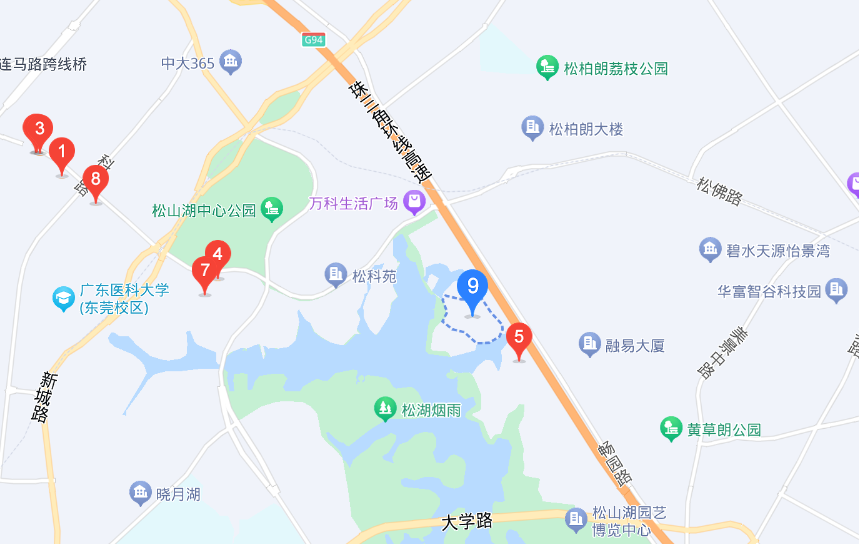Select red map marker number 5
Viewport: 859px width, 544px height.
(x=518, y=338)
